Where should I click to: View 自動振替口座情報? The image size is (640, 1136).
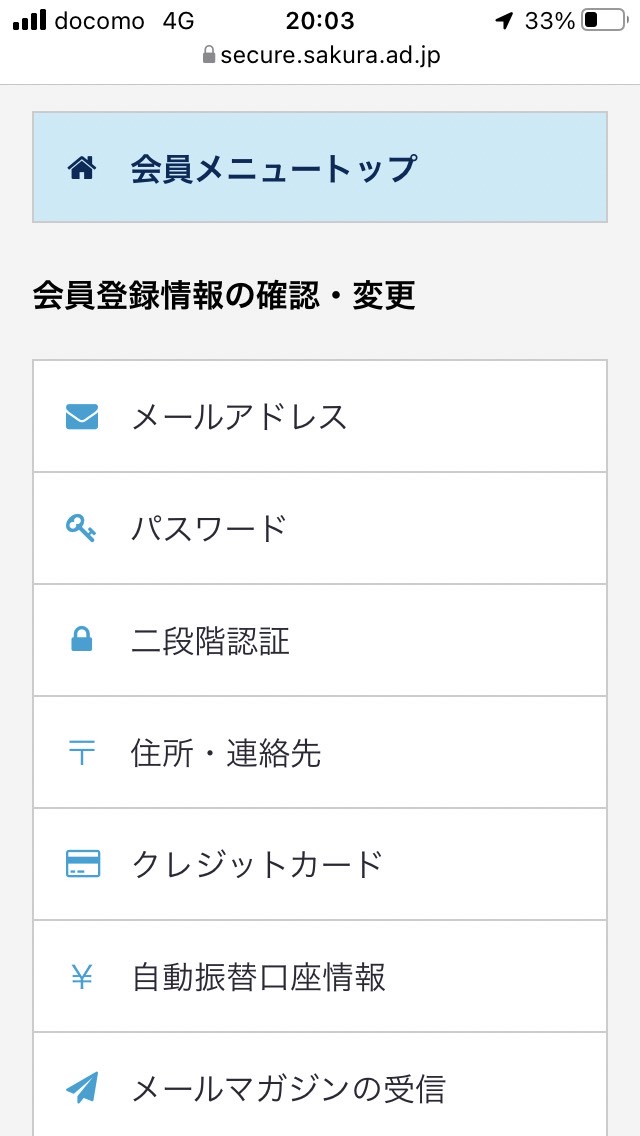[x=320, y=977]
